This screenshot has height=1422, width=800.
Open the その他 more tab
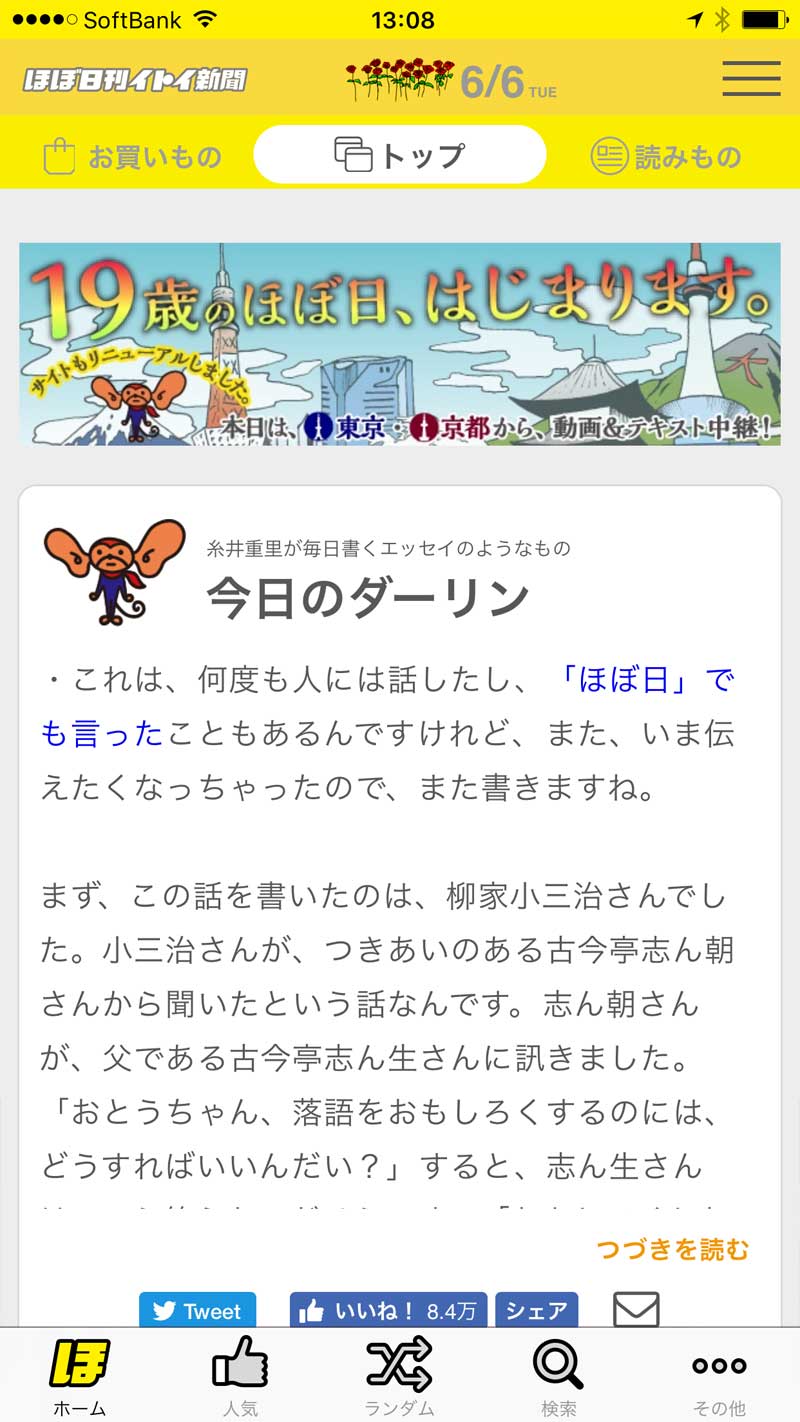(719, 1377)
